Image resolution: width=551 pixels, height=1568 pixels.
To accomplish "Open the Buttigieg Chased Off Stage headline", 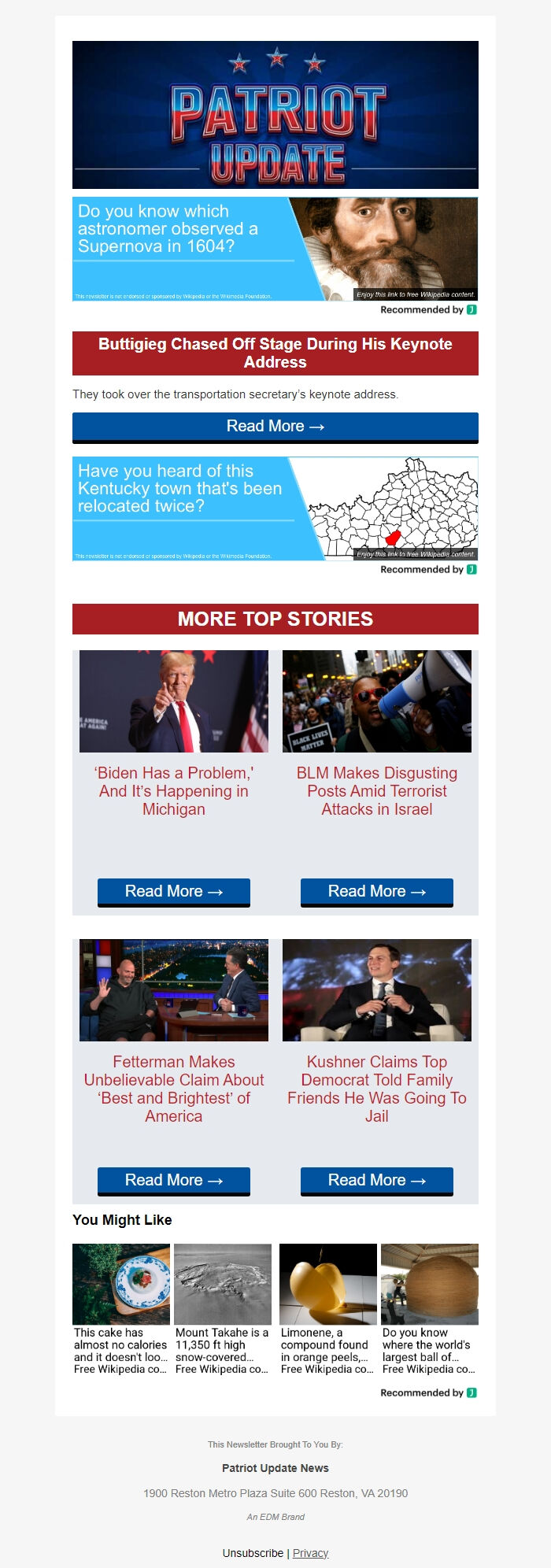I will click(x=275, y=353).
